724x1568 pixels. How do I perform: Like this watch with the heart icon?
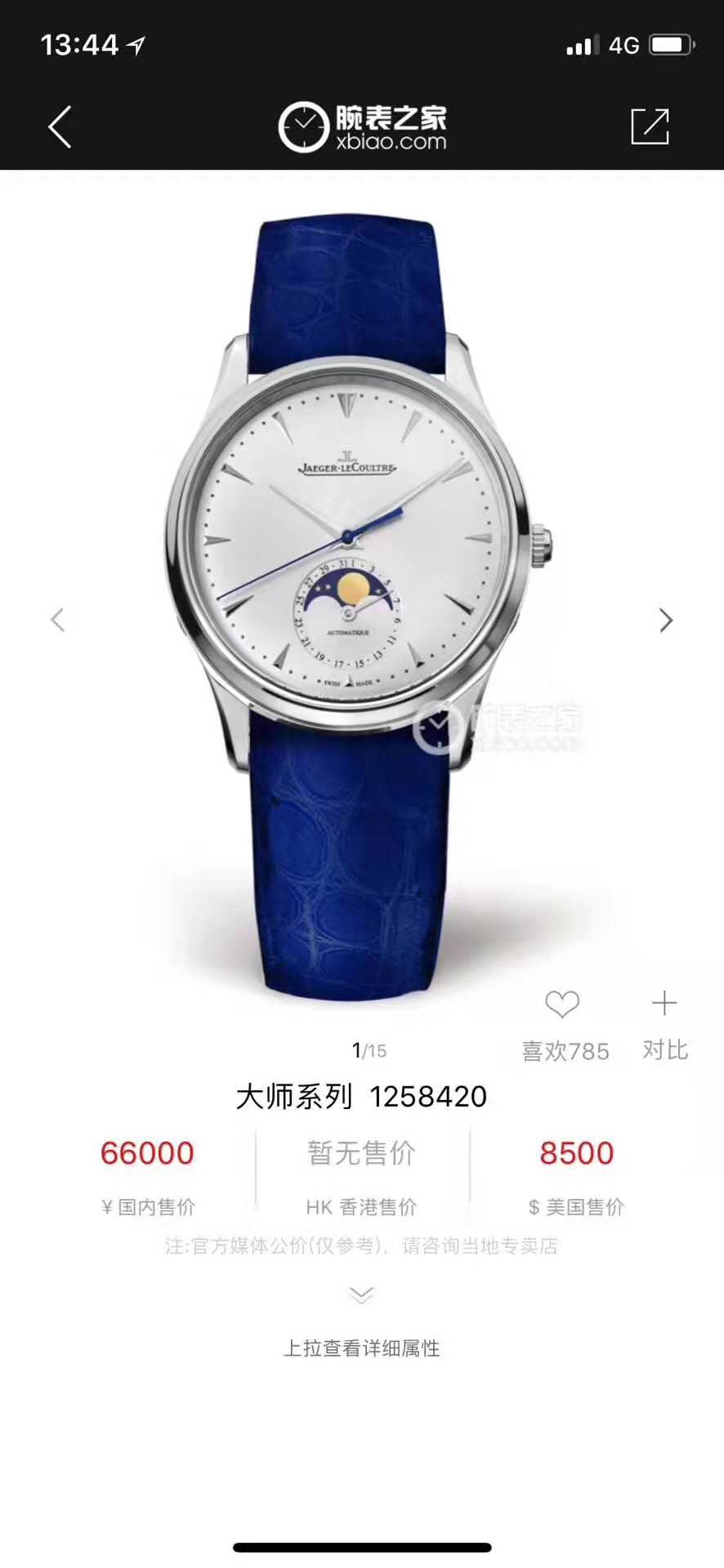[562, 1005]
